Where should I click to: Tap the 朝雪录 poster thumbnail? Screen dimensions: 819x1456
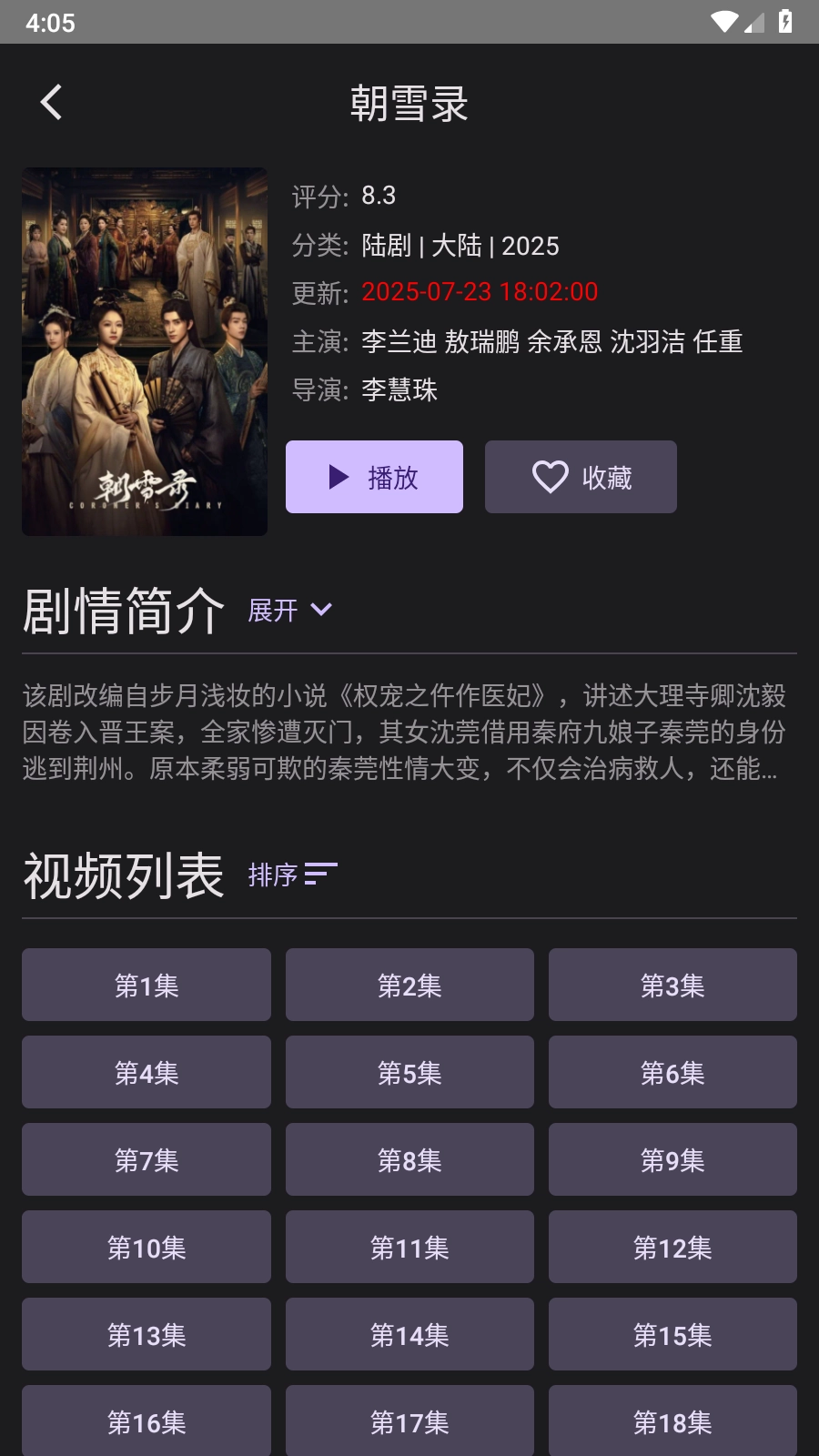coord(144,350)
